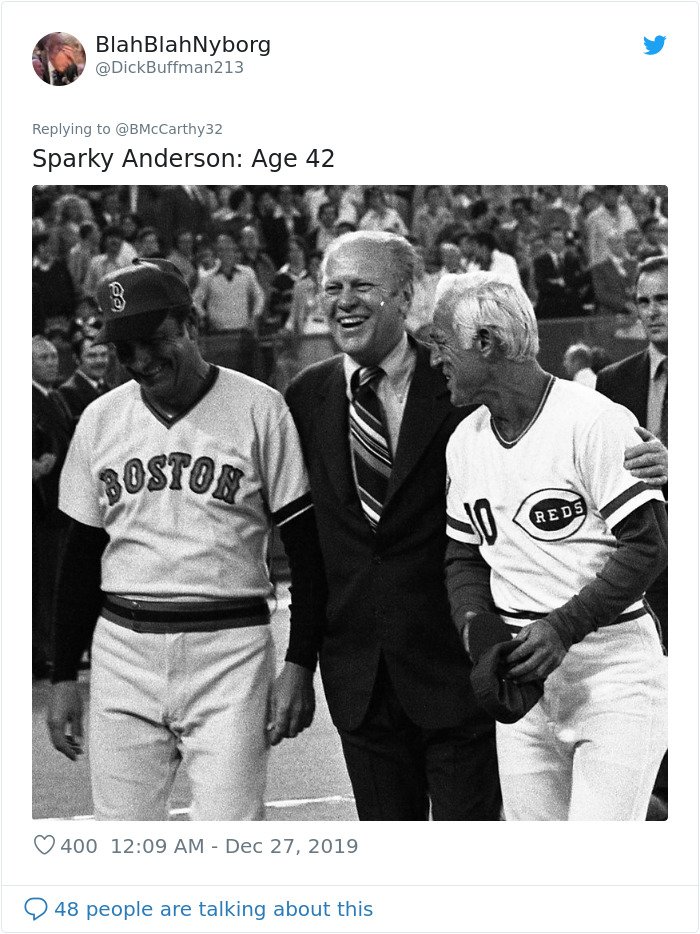Open the @DickBuffman213 handle
Viewport: 700px width, 934px height.
click(169, 68)
